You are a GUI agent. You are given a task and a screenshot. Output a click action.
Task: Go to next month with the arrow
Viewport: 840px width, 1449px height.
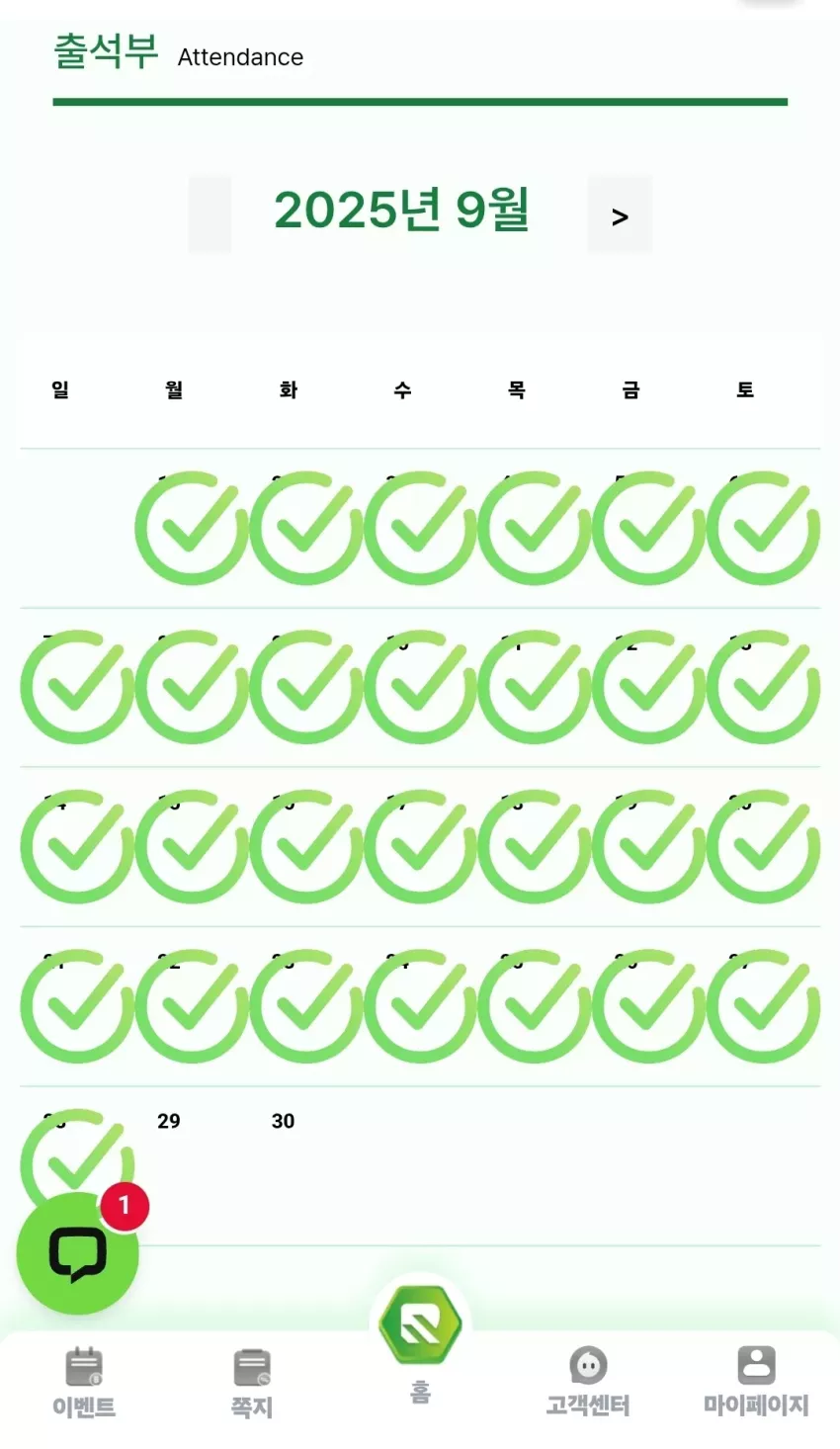pos(620,215)
